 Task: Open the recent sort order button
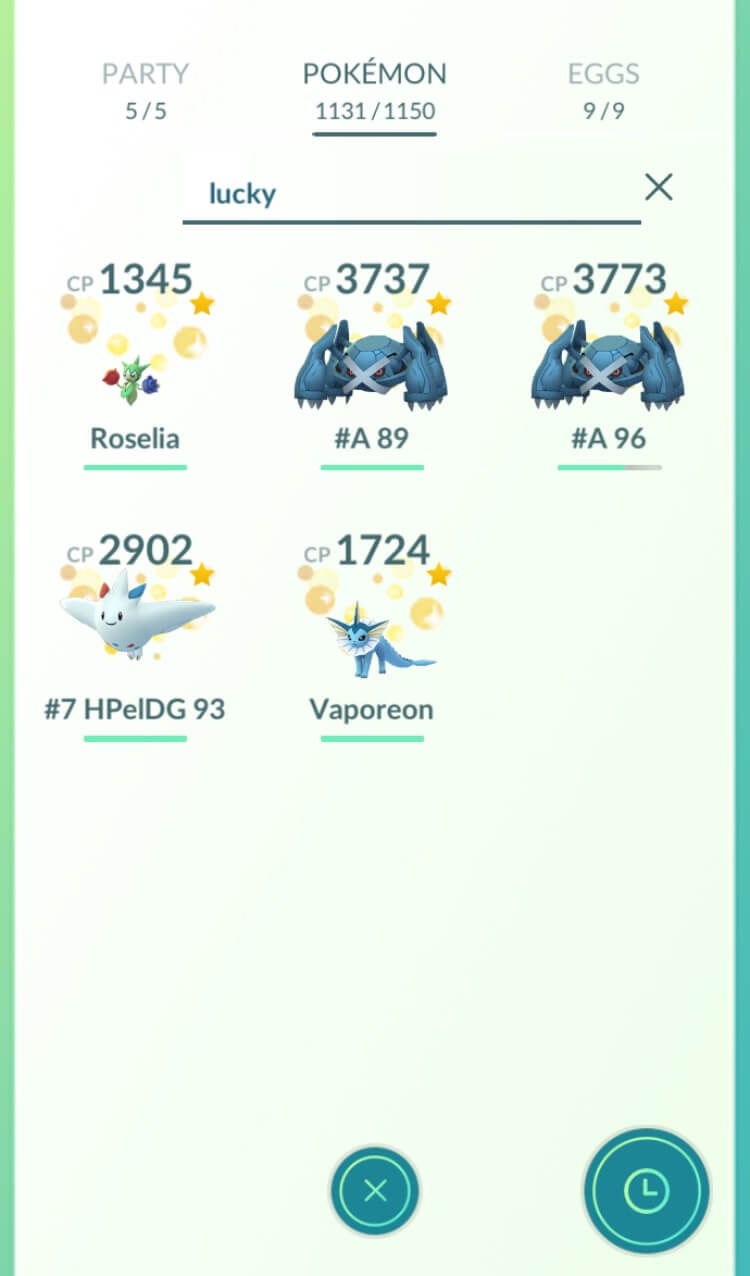tap(647, 1189)
